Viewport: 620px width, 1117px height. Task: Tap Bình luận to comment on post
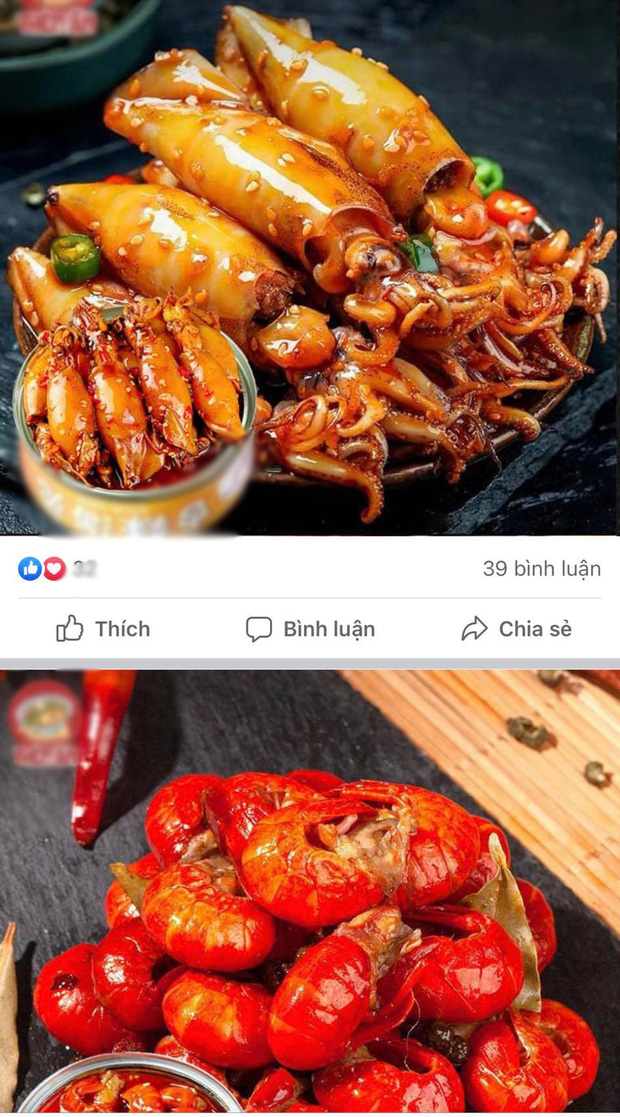[311, 629]
